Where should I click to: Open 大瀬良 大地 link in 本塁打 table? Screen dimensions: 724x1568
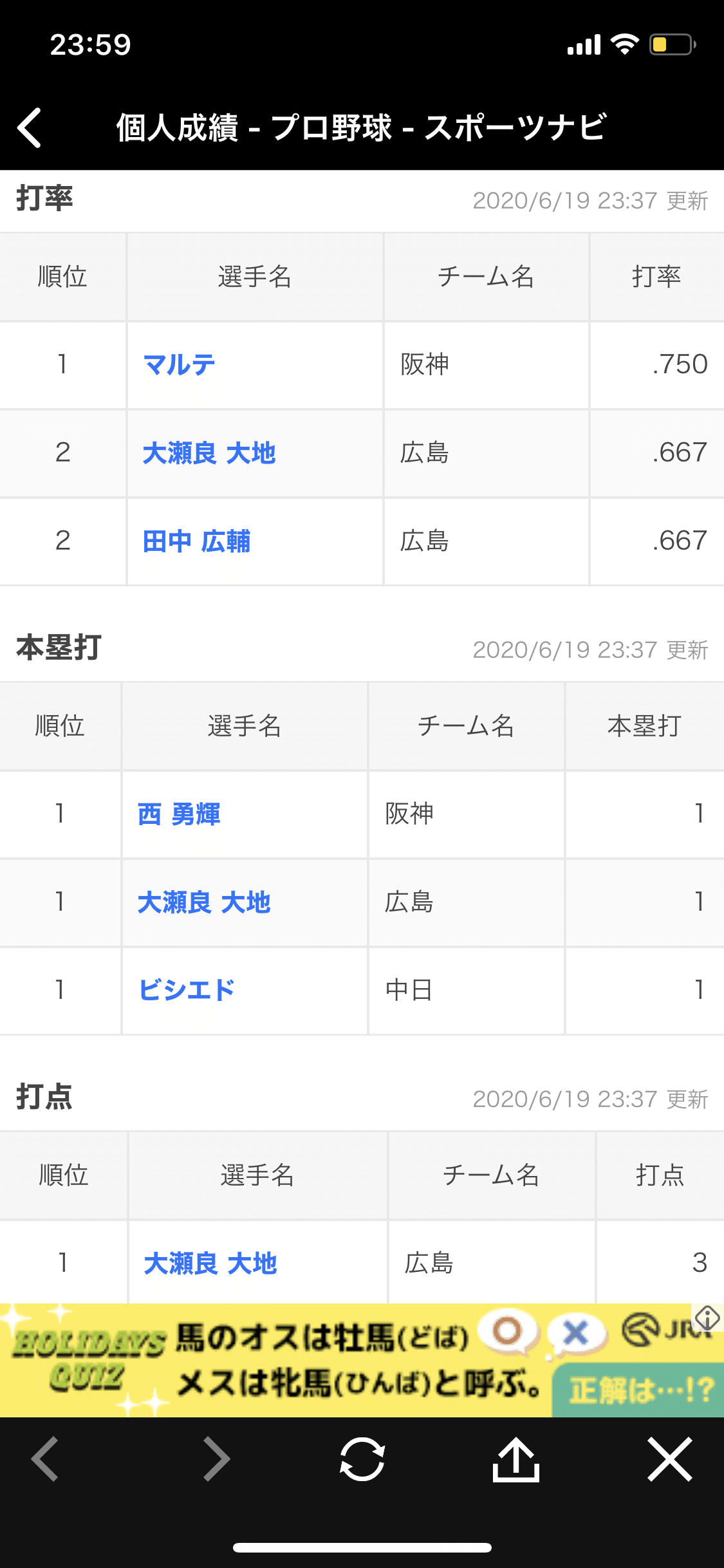click(204, 902)
